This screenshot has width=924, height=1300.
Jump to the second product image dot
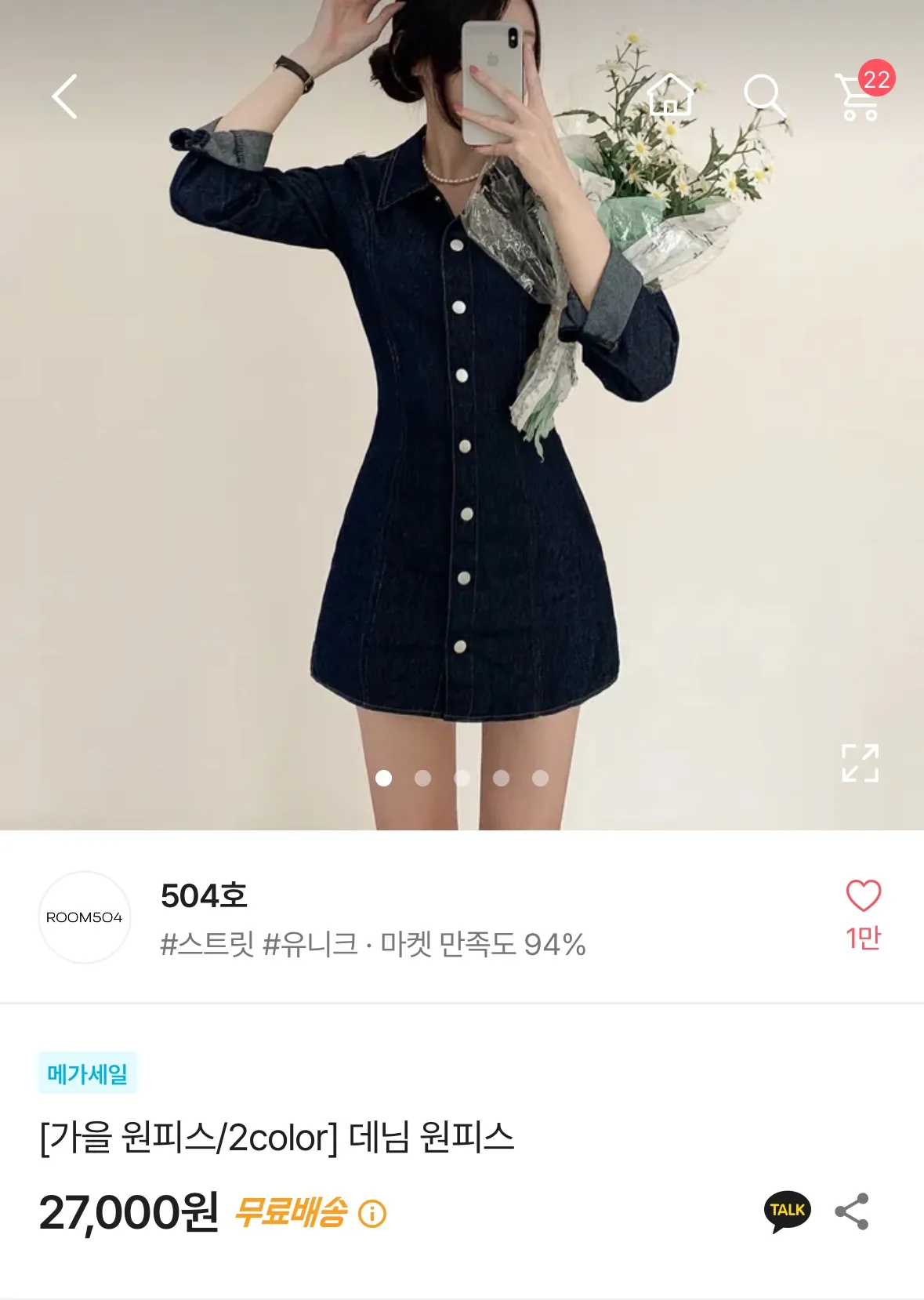coord(423,778)
